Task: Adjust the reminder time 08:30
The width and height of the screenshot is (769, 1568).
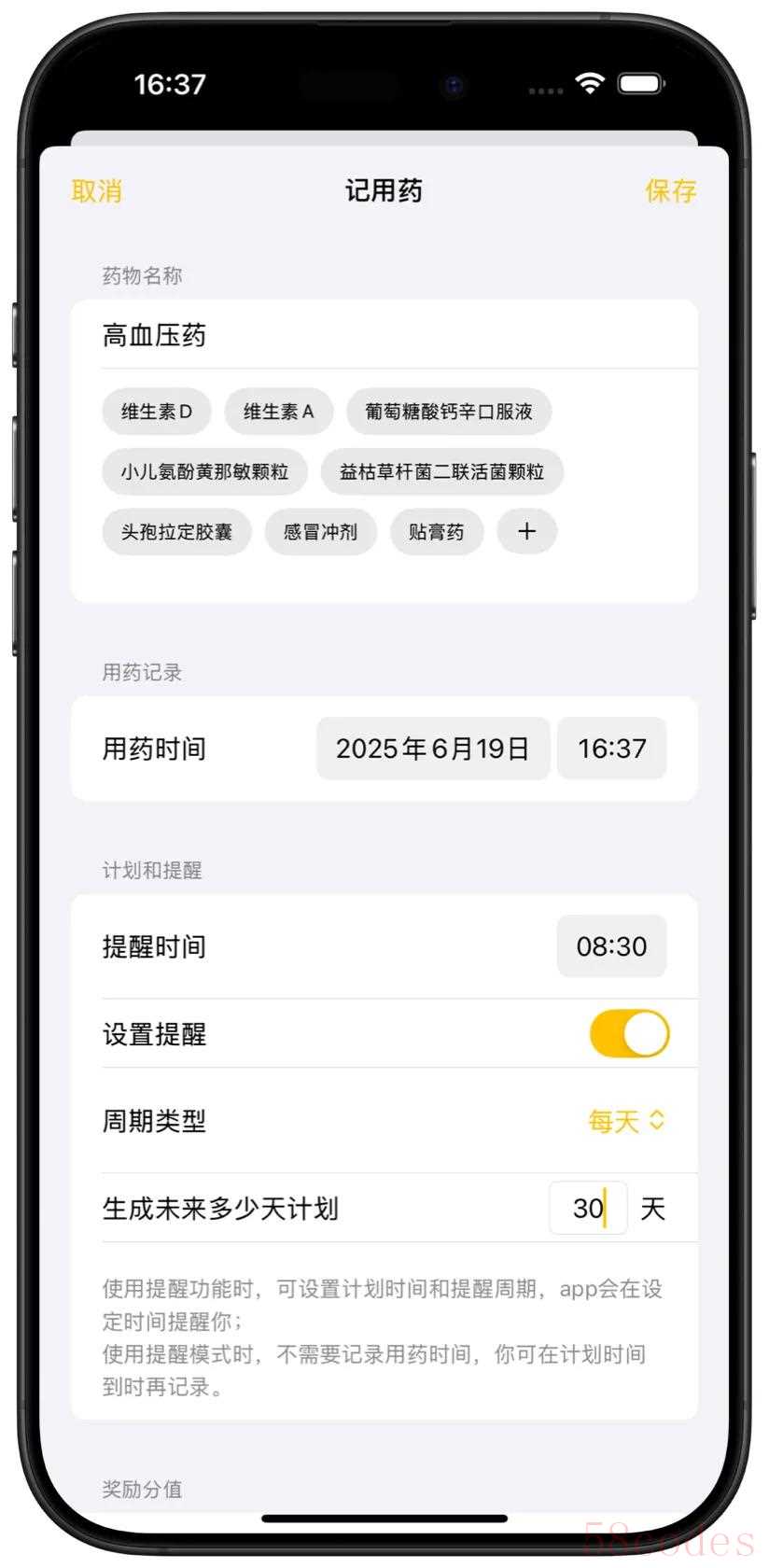Action: (611, 946)
